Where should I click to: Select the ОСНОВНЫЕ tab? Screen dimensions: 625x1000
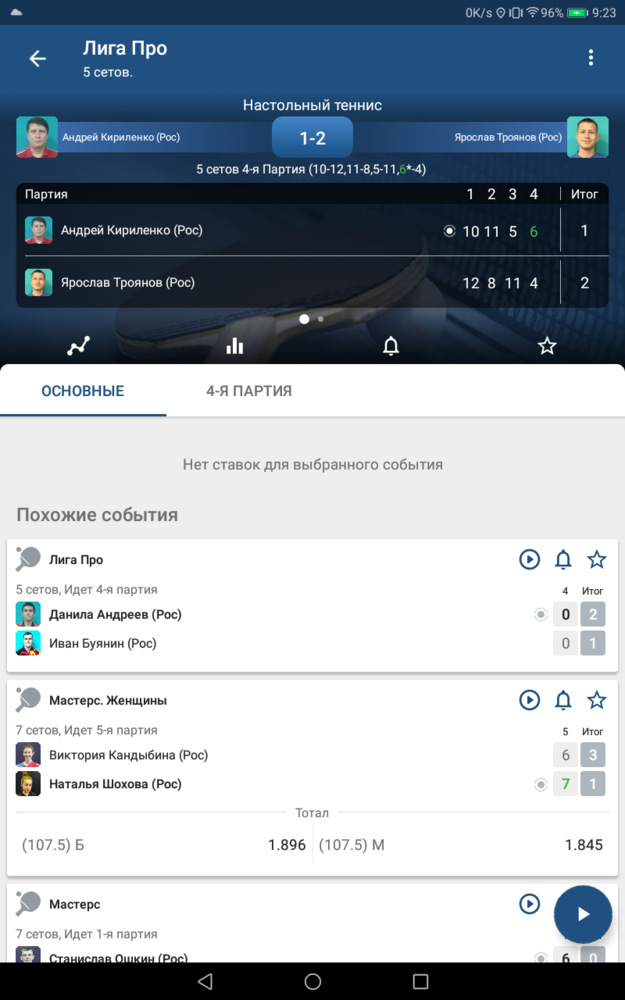pos(83,391)
